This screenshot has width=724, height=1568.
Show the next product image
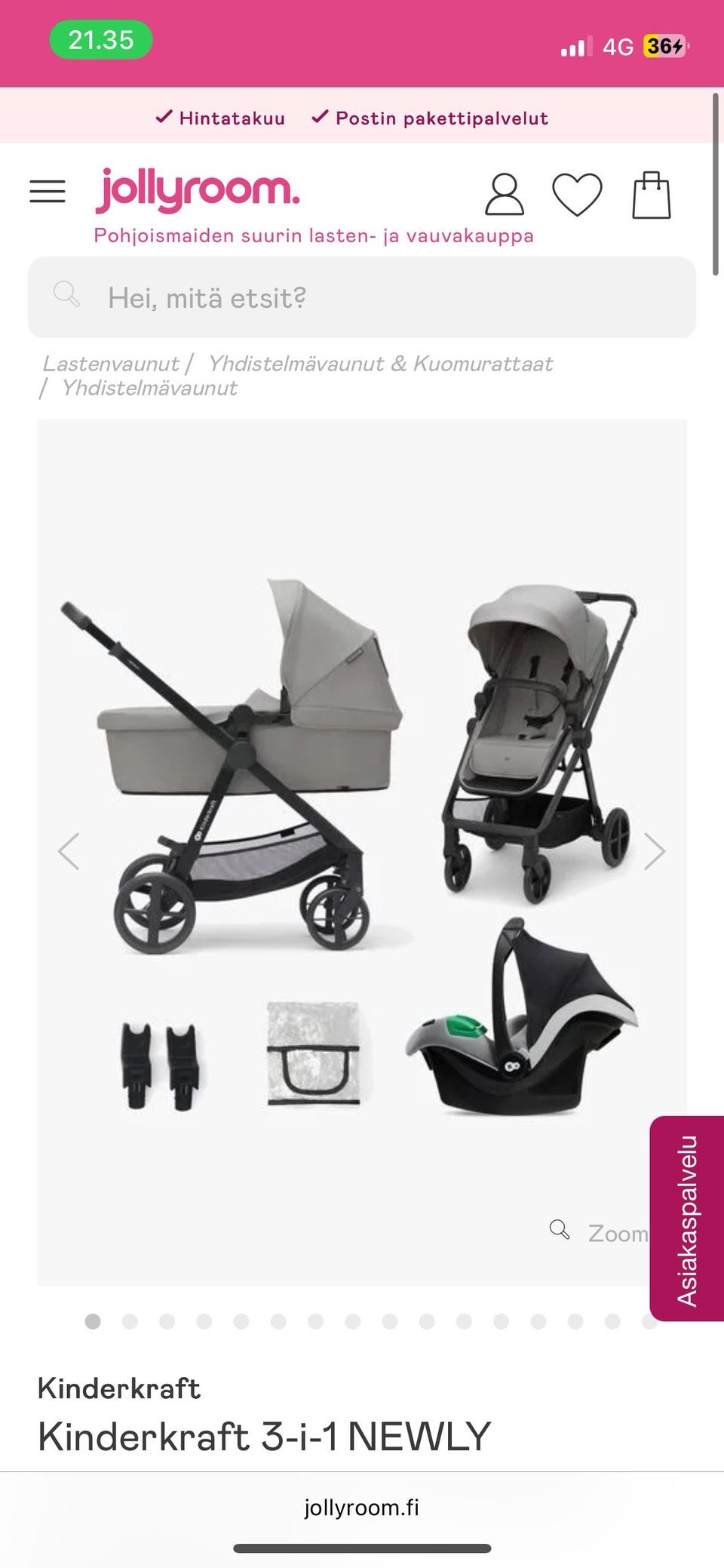pos(654,851)
